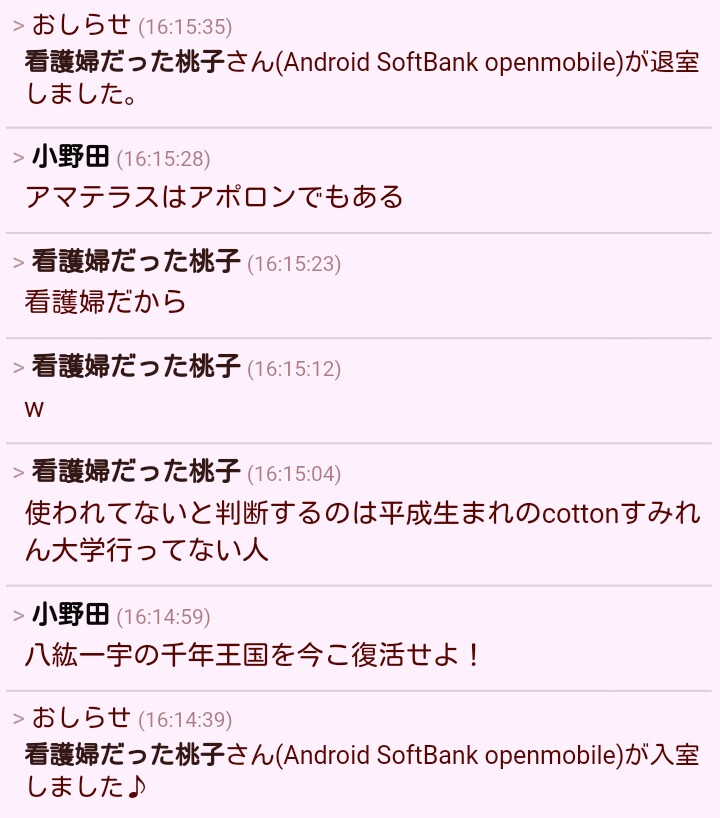Tap the > marker next to 小野田 at 16:14:59
This screenshot has height=818, width=720.
pyautogui.click(x=18, y=616)
